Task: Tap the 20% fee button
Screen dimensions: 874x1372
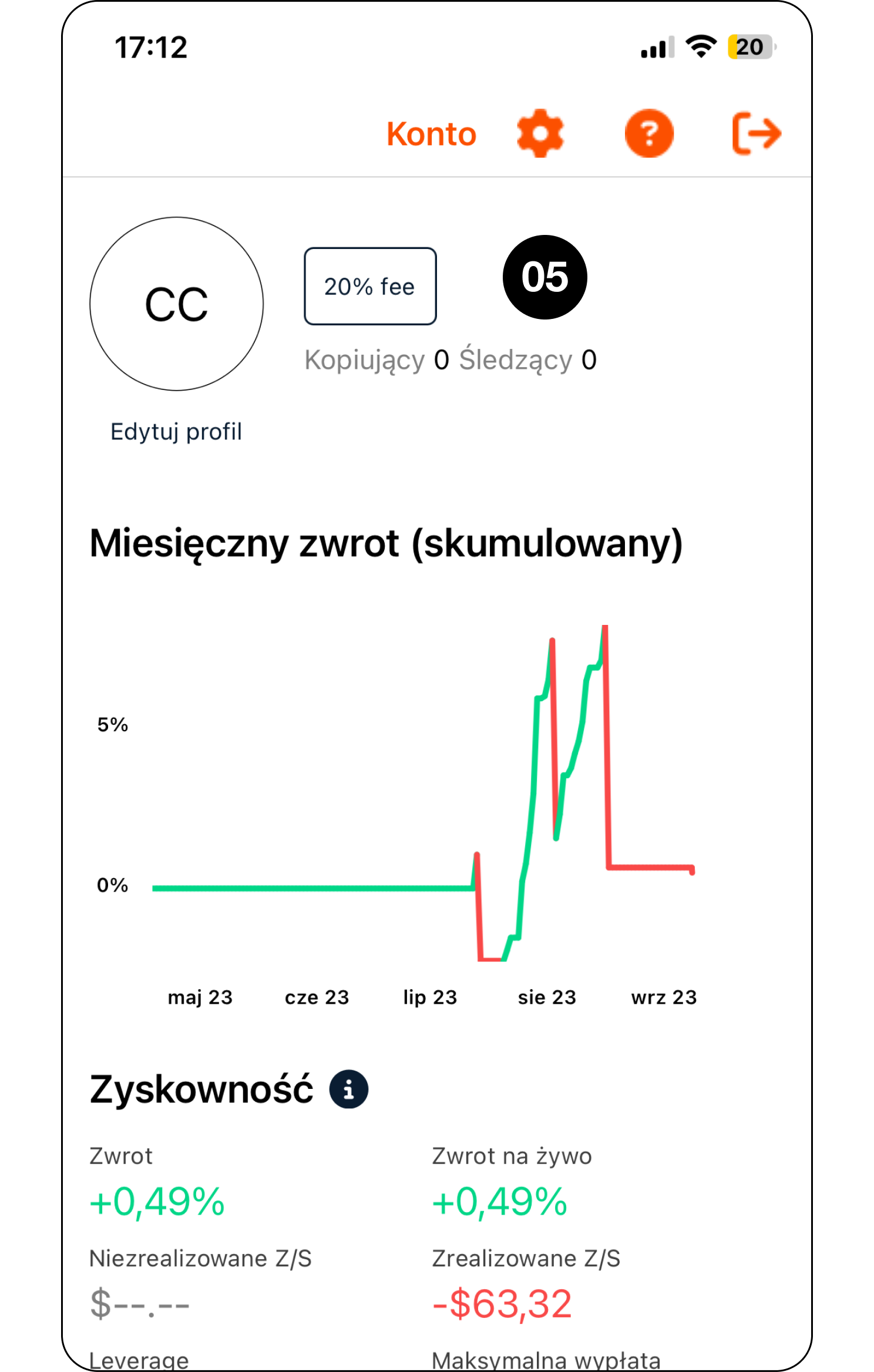Action: pyautogui.click(x=370, y=286)
